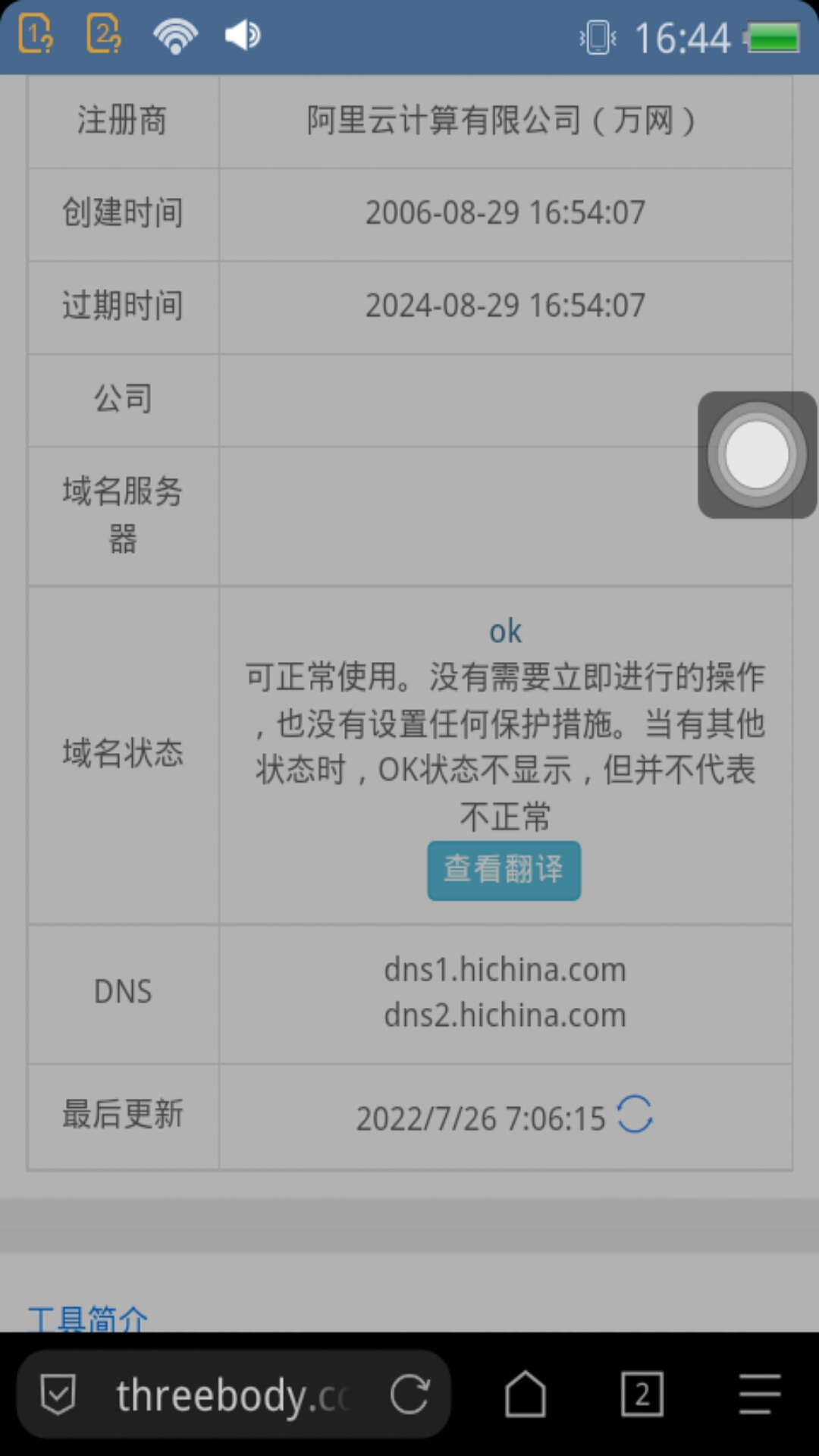Open the tab switcher showing 2 tabs
The image size is (819, 1456).
pos(642,1395)
